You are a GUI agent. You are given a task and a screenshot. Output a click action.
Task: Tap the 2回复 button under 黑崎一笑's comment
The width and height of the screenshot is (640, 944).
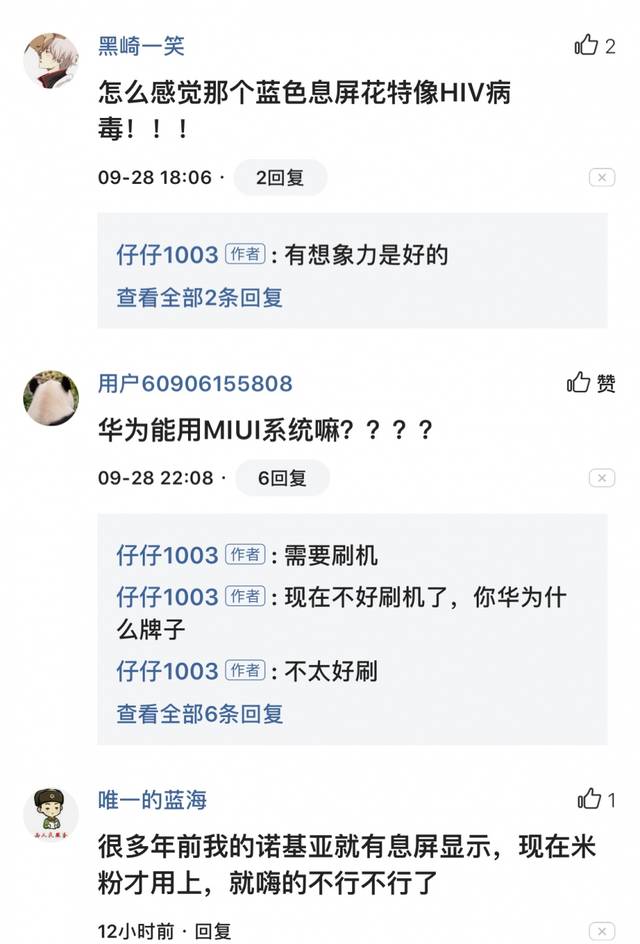[280, 178]
